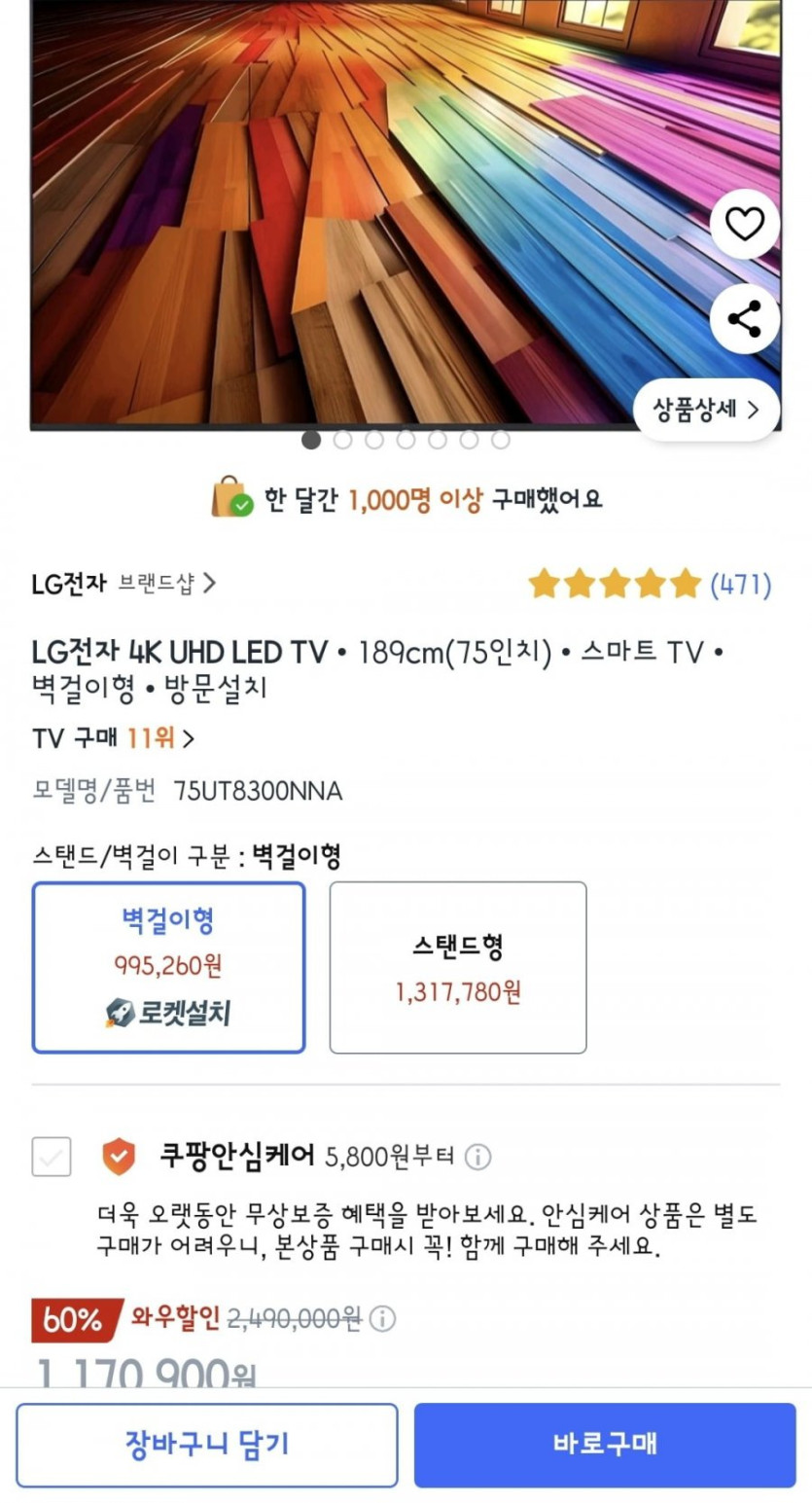Share this product listing
Image resolution: width=812 pixels, height=1503 pixels.
(x=744, y=319)
